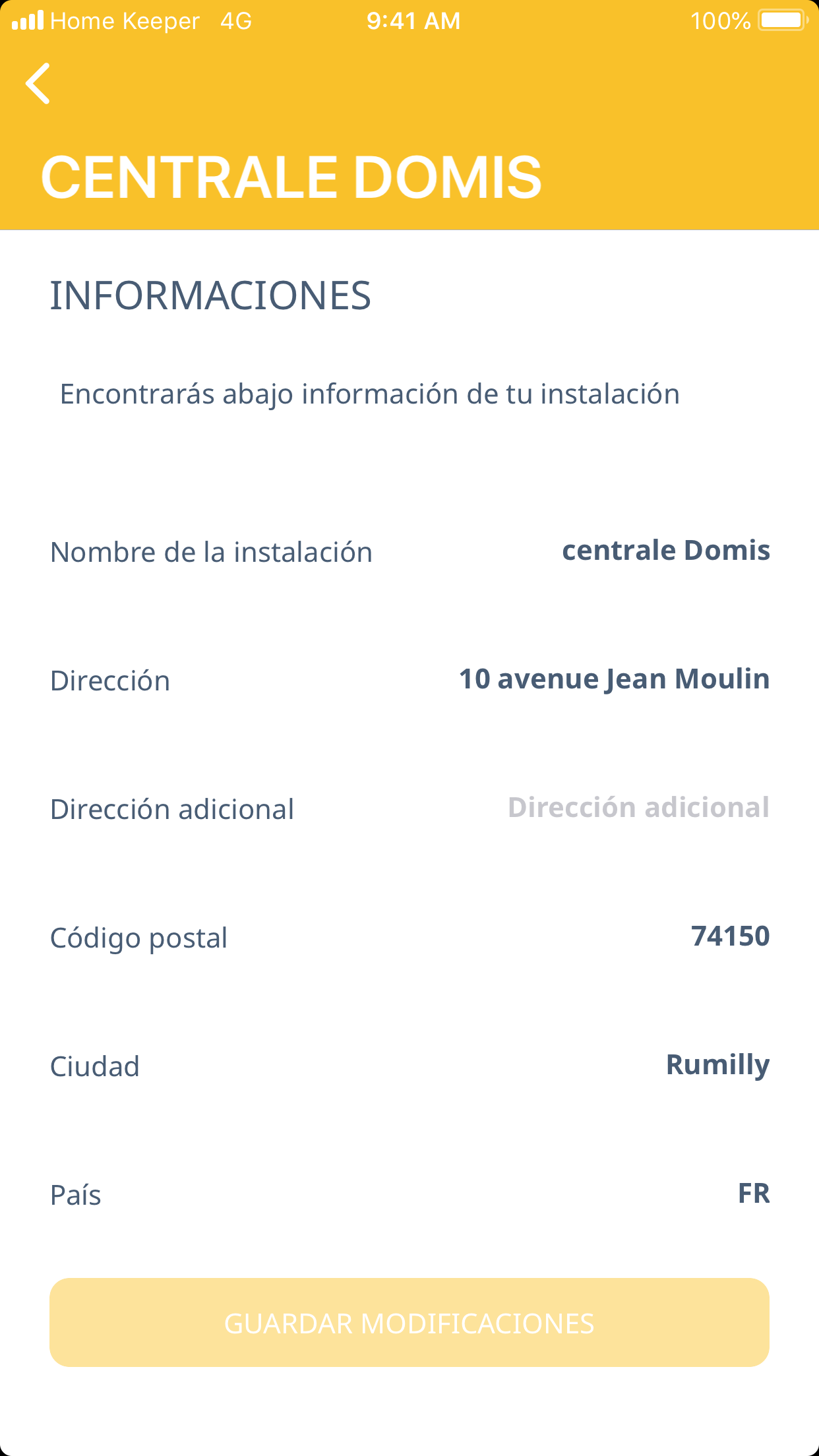Tap the empty Dirección adicional field
The image size is (819, 1456).
click(x=638, y=808)
